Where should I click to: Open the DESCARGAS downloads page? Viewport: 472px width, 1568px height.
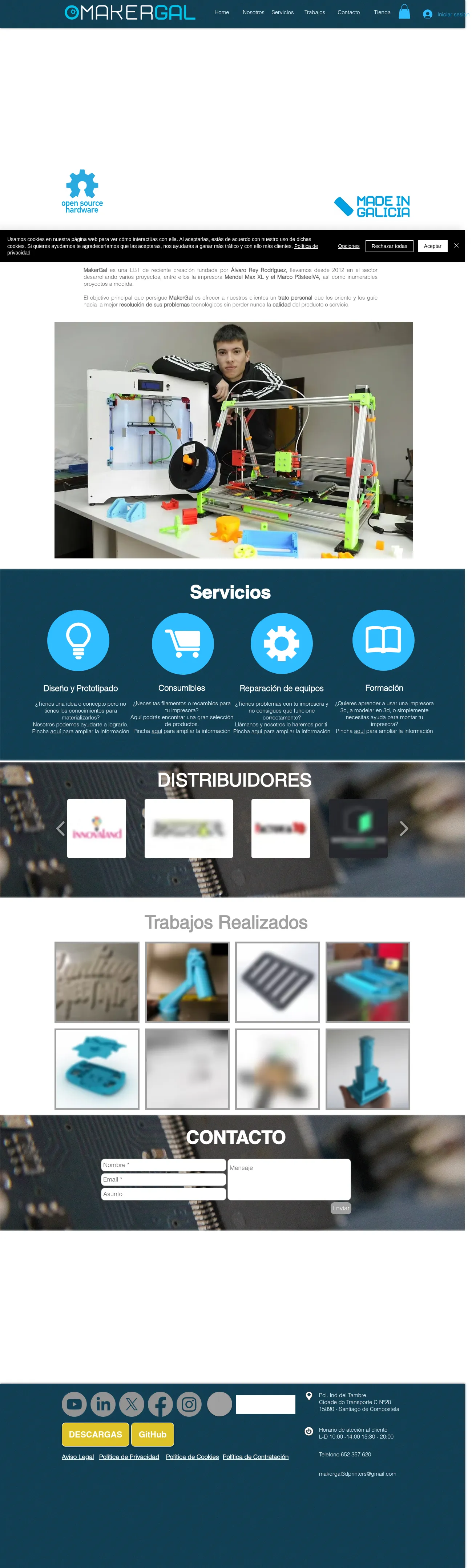[95, 1435]
